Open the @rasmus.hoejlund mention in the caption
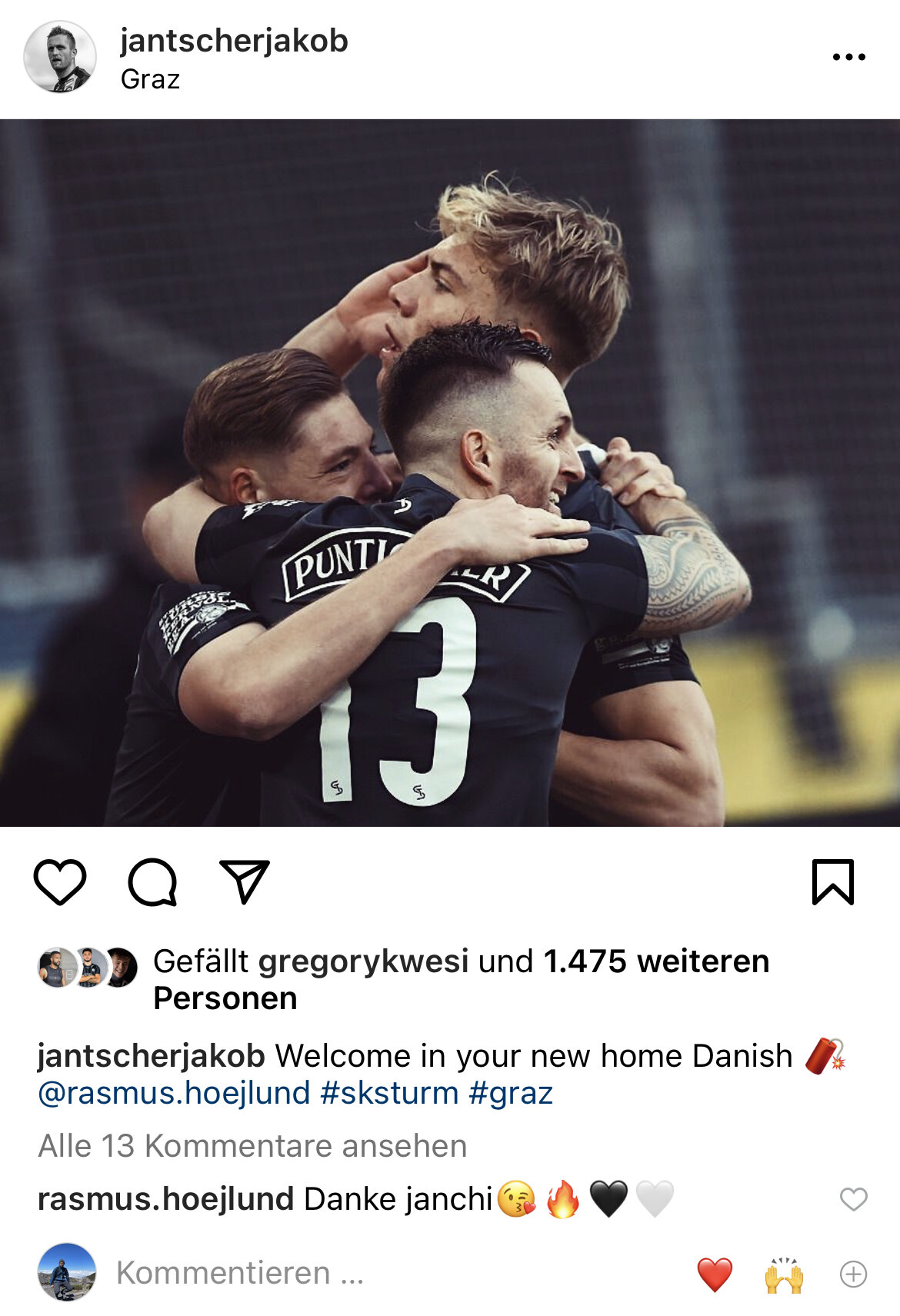Screen dimensions: 900x1316 174,1093
